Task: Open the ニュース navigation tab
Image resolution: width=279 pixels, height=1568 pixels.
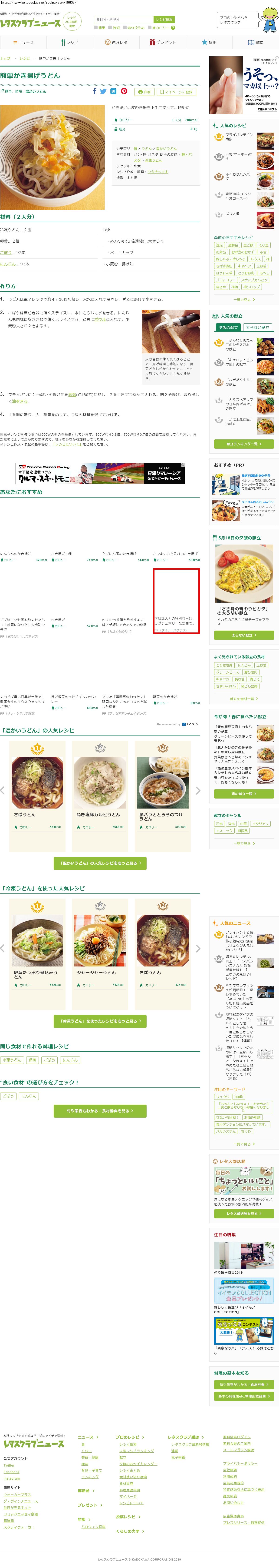Action: [x=23, y=43]
